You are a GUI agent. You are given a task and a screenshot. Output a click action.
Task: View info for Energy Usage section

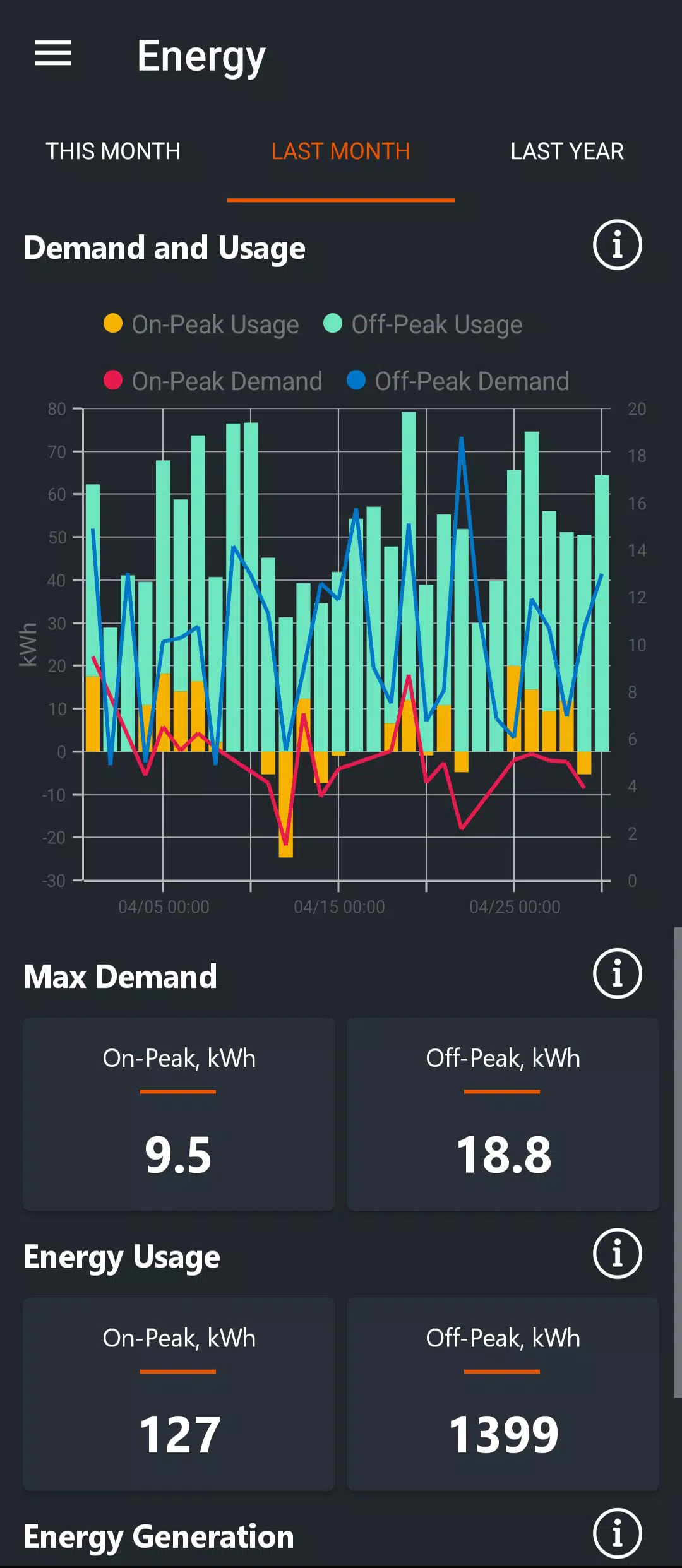[617, 1254]
